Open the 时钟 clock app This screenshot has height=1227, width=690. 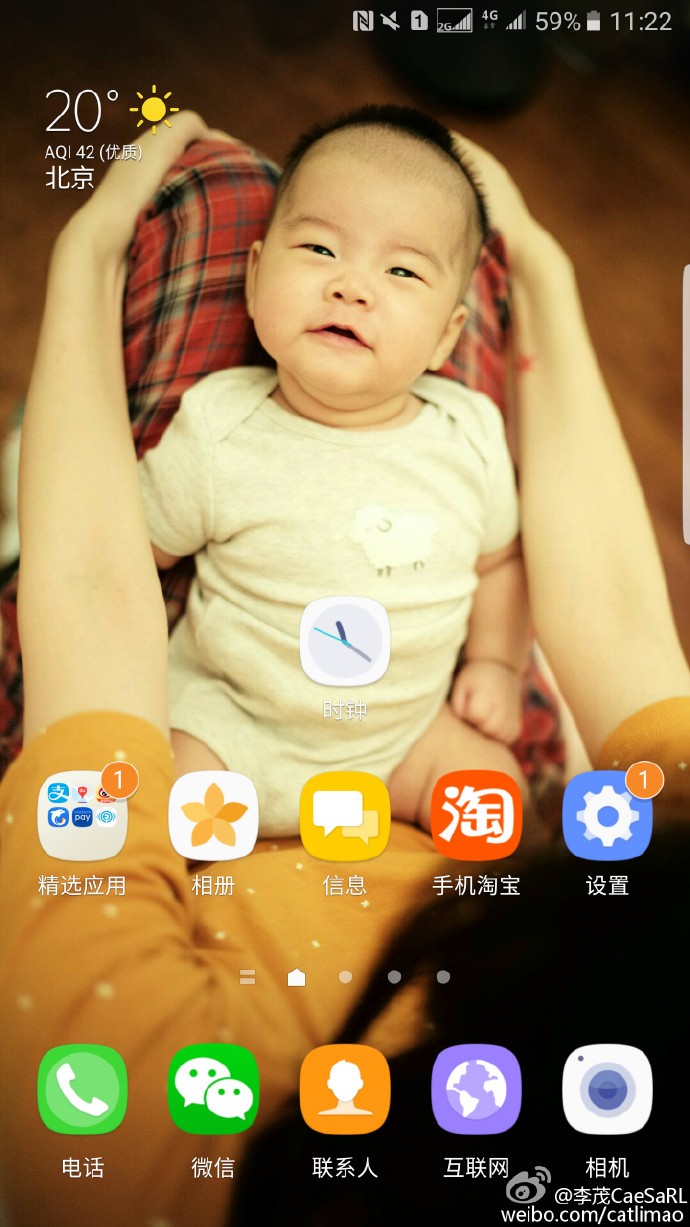click(344, 641)
